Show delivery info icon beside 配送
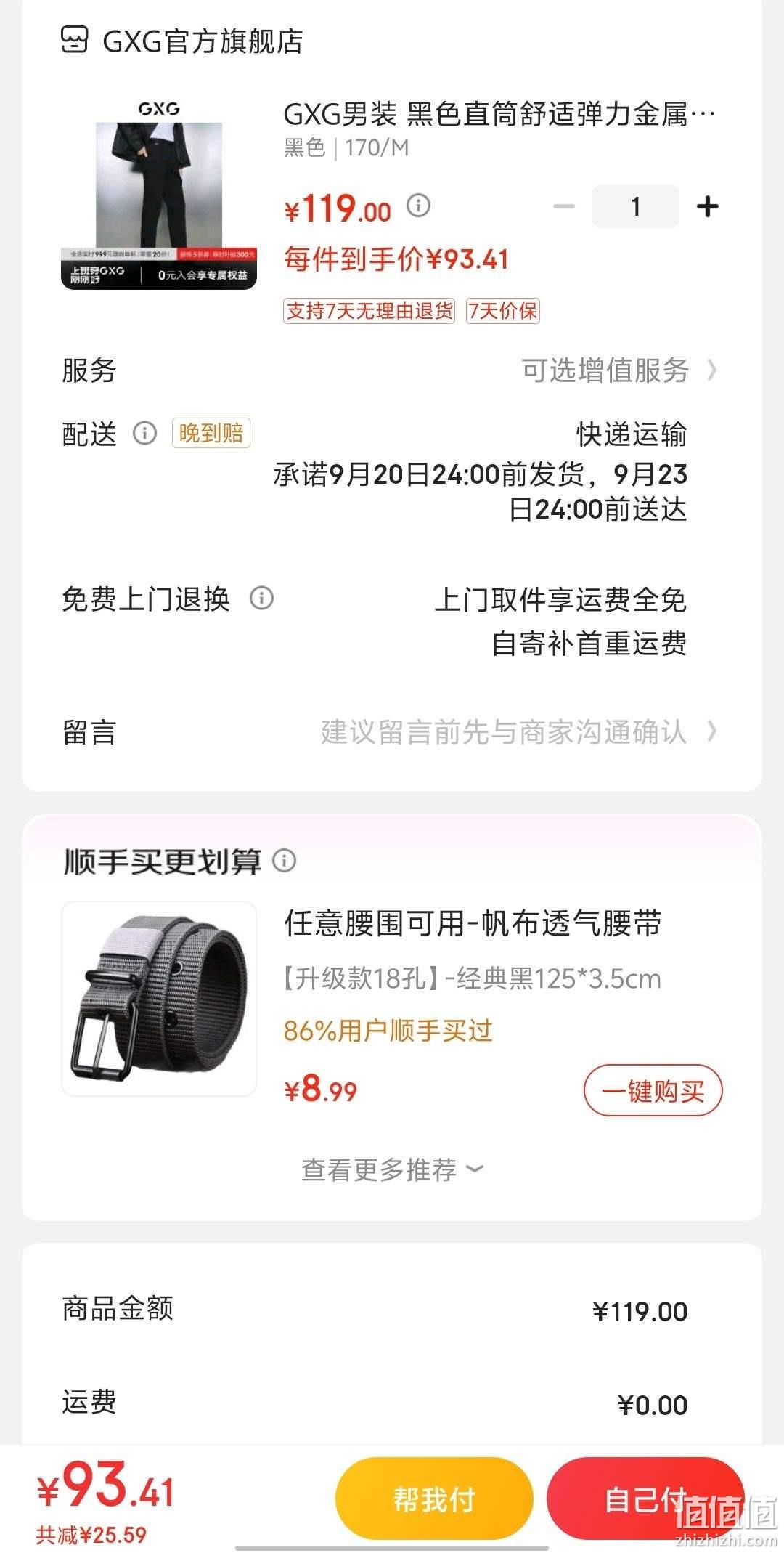This screenshot has height=1553, width=784. point(144,434)
